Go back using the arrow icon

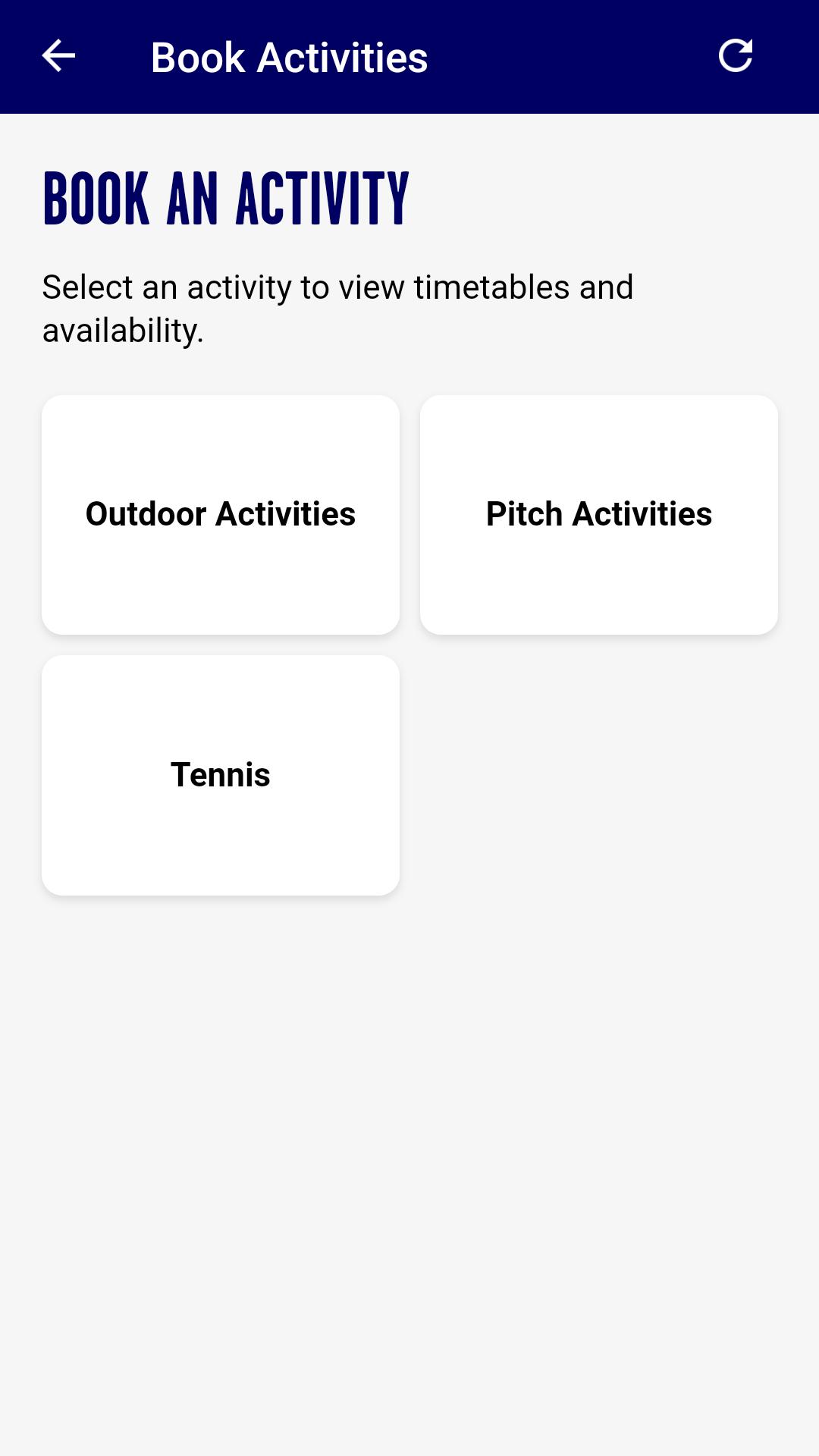58,56
